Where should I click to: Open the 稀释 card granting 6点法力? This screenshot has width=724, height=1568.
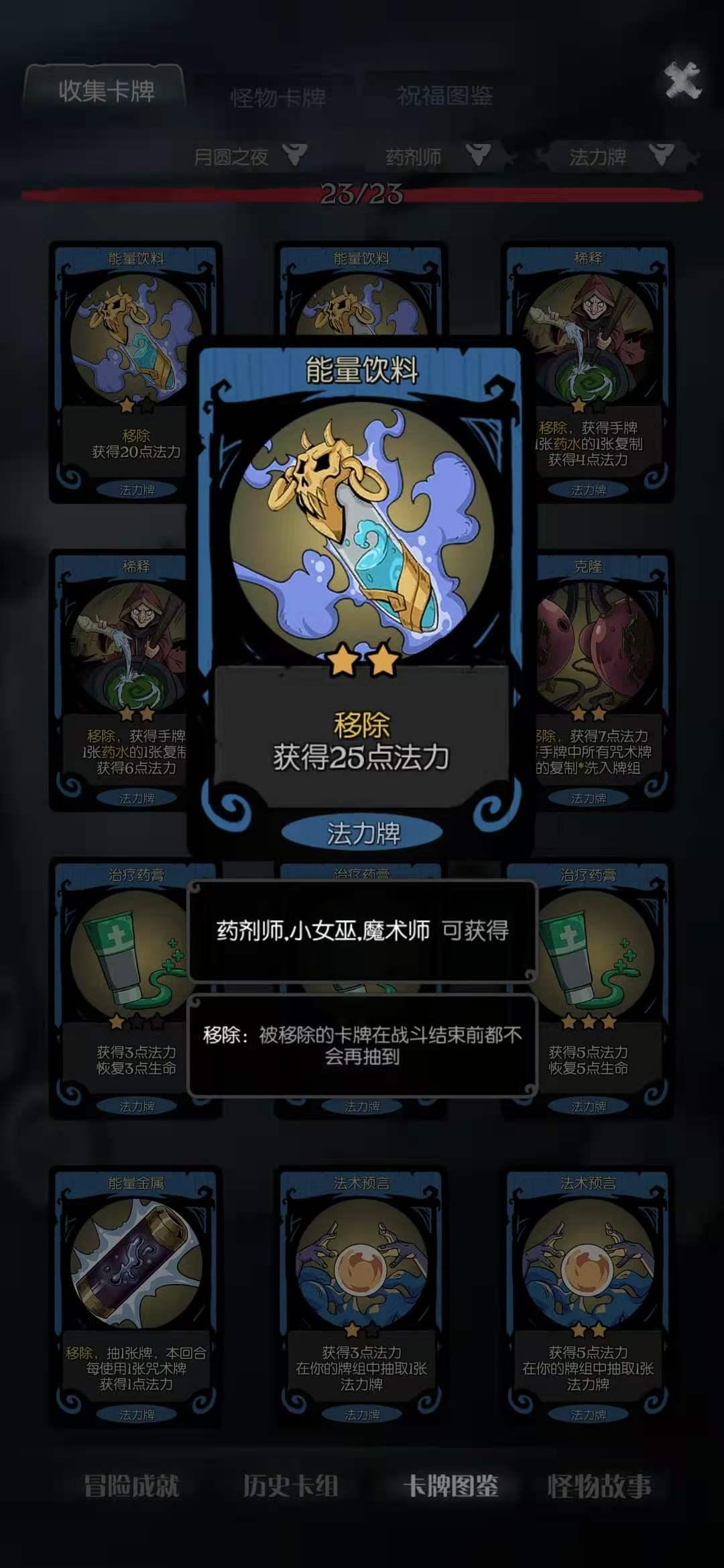(x=121, y=677)
